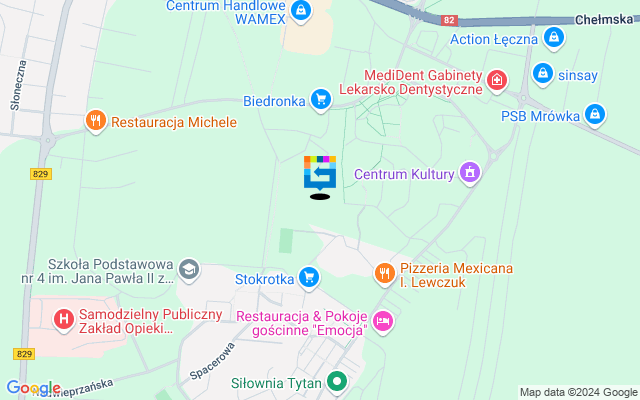The width and height of the screenshot is (640, 400).
Task: Select the sinsay shop pin
Action: pos(543,73)
